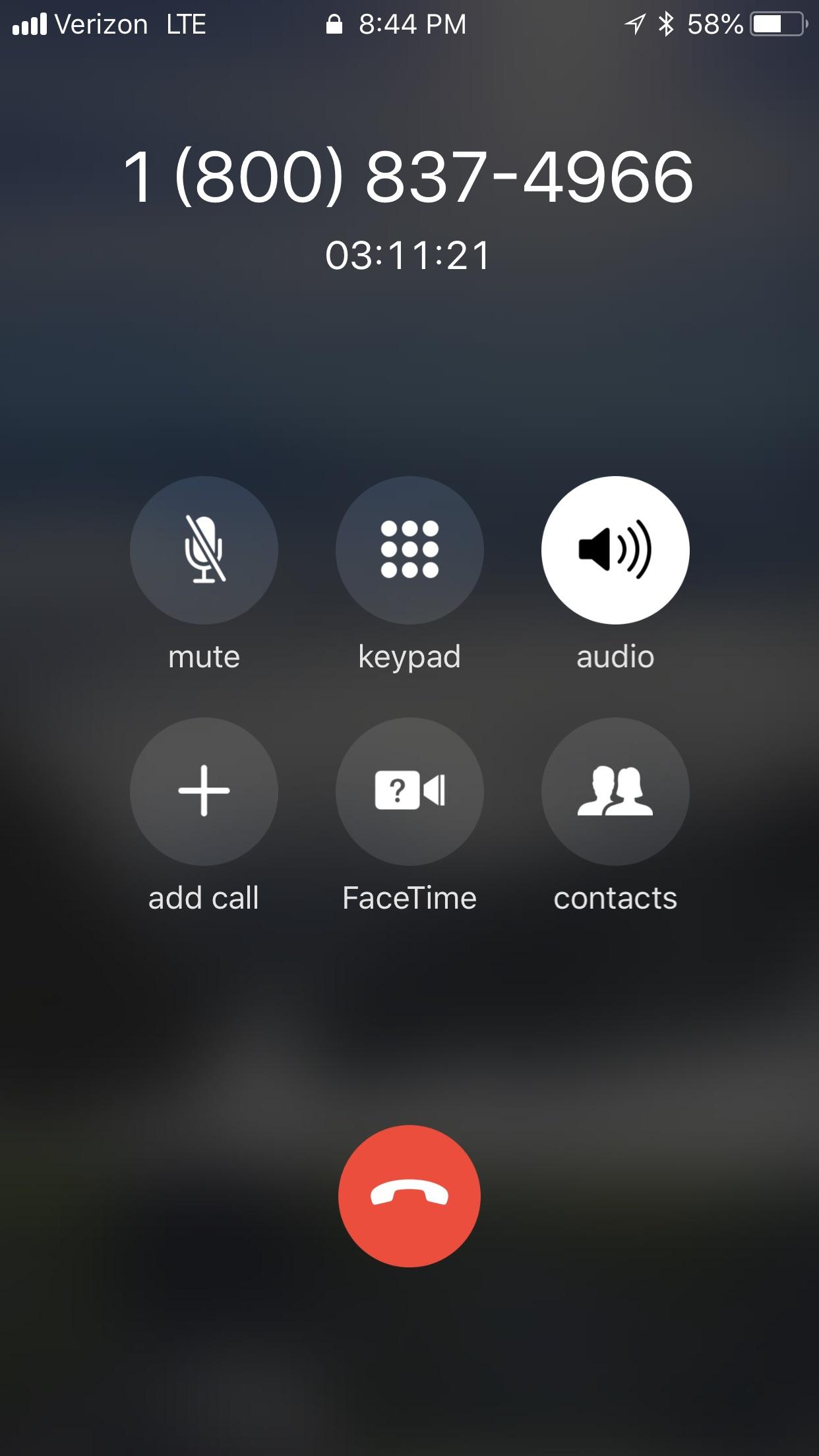Open contacts during the call
This screenshot has height=1456, width=819.
click(x=615, y=791)
